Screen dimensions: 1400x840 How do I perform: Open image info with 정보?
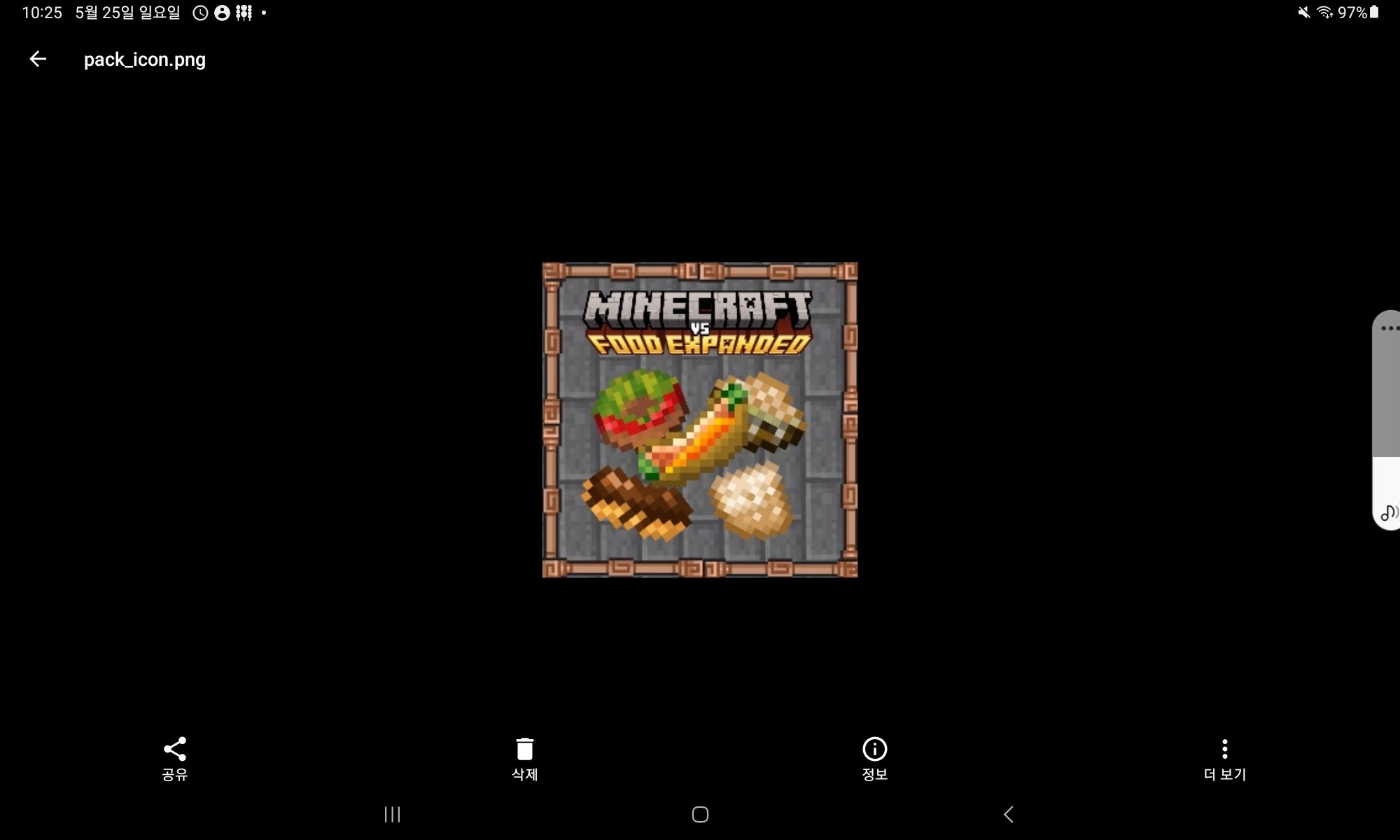point(874,757)
